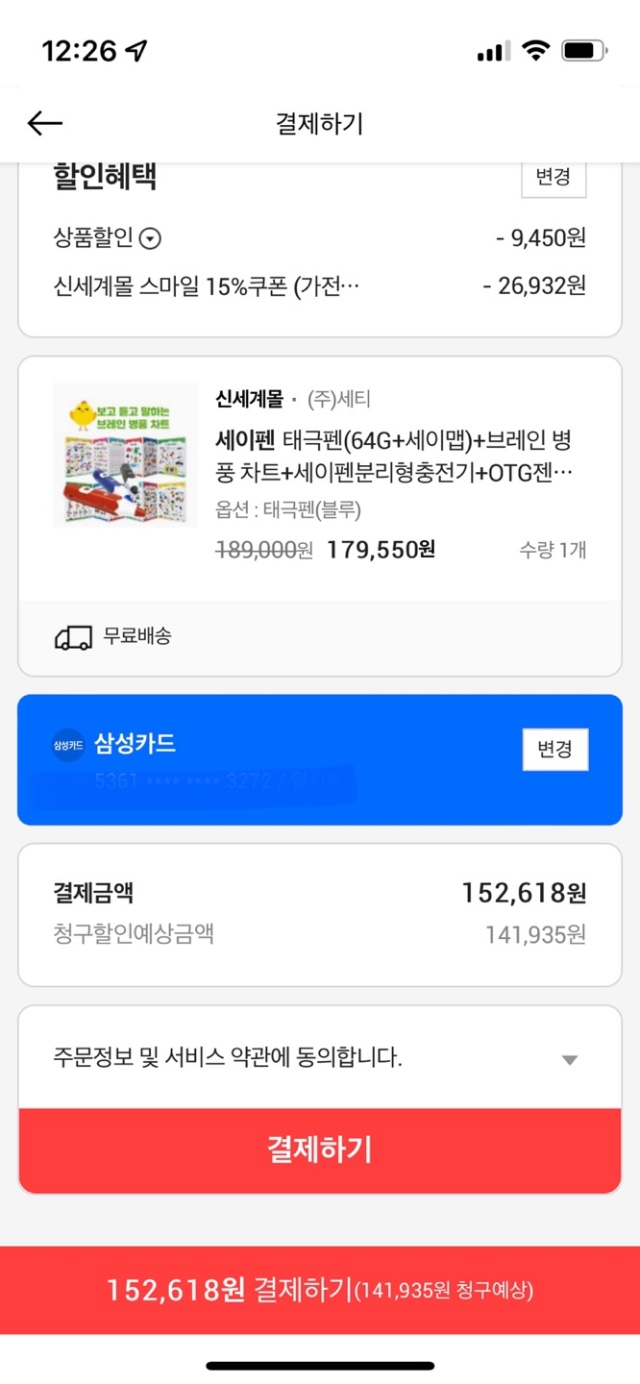Pay 152,618원 via the bottom bar
This screenshot has width=640, height=1384.
[x=320, y=1290]
